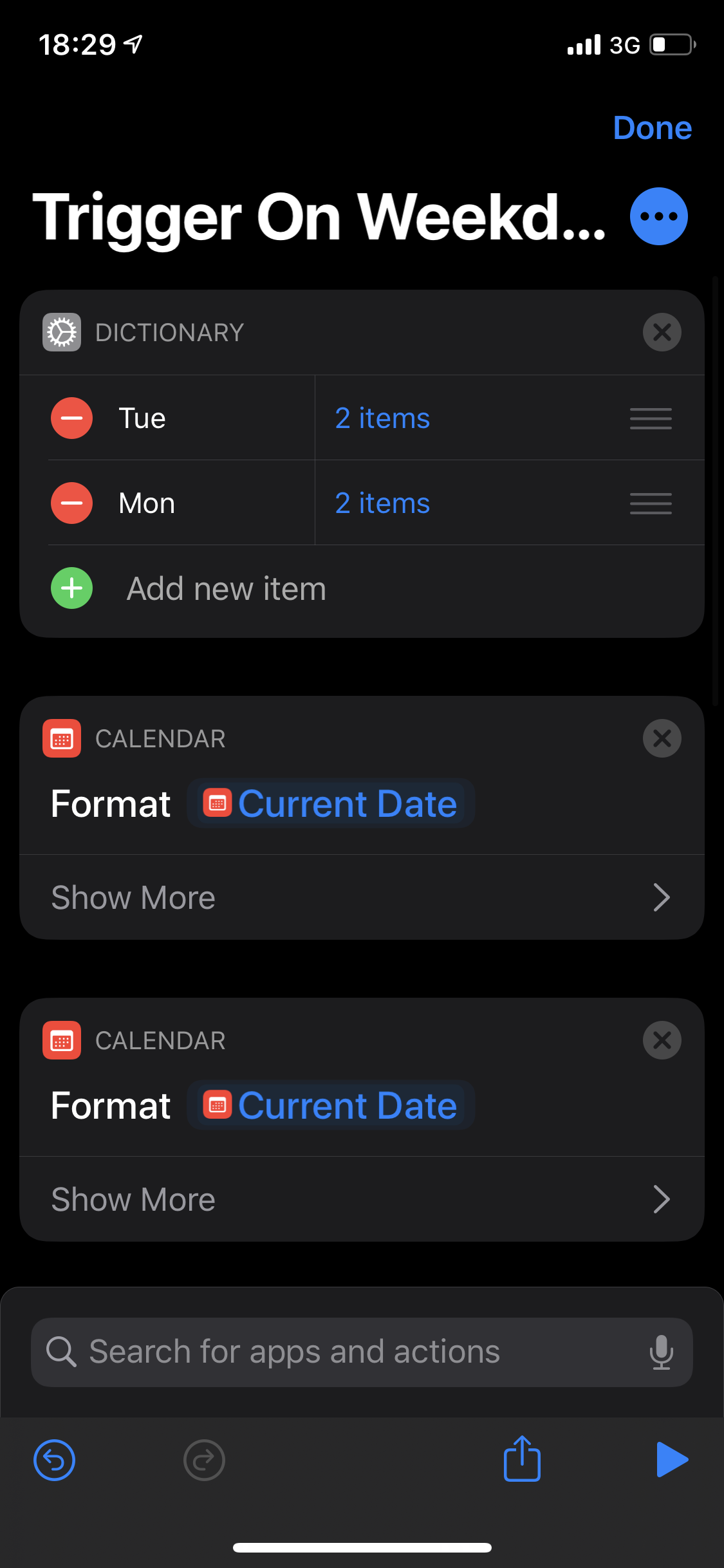724x1568 pixels.
Task: Remove the Dictionary action
Action: click(662, 332)
